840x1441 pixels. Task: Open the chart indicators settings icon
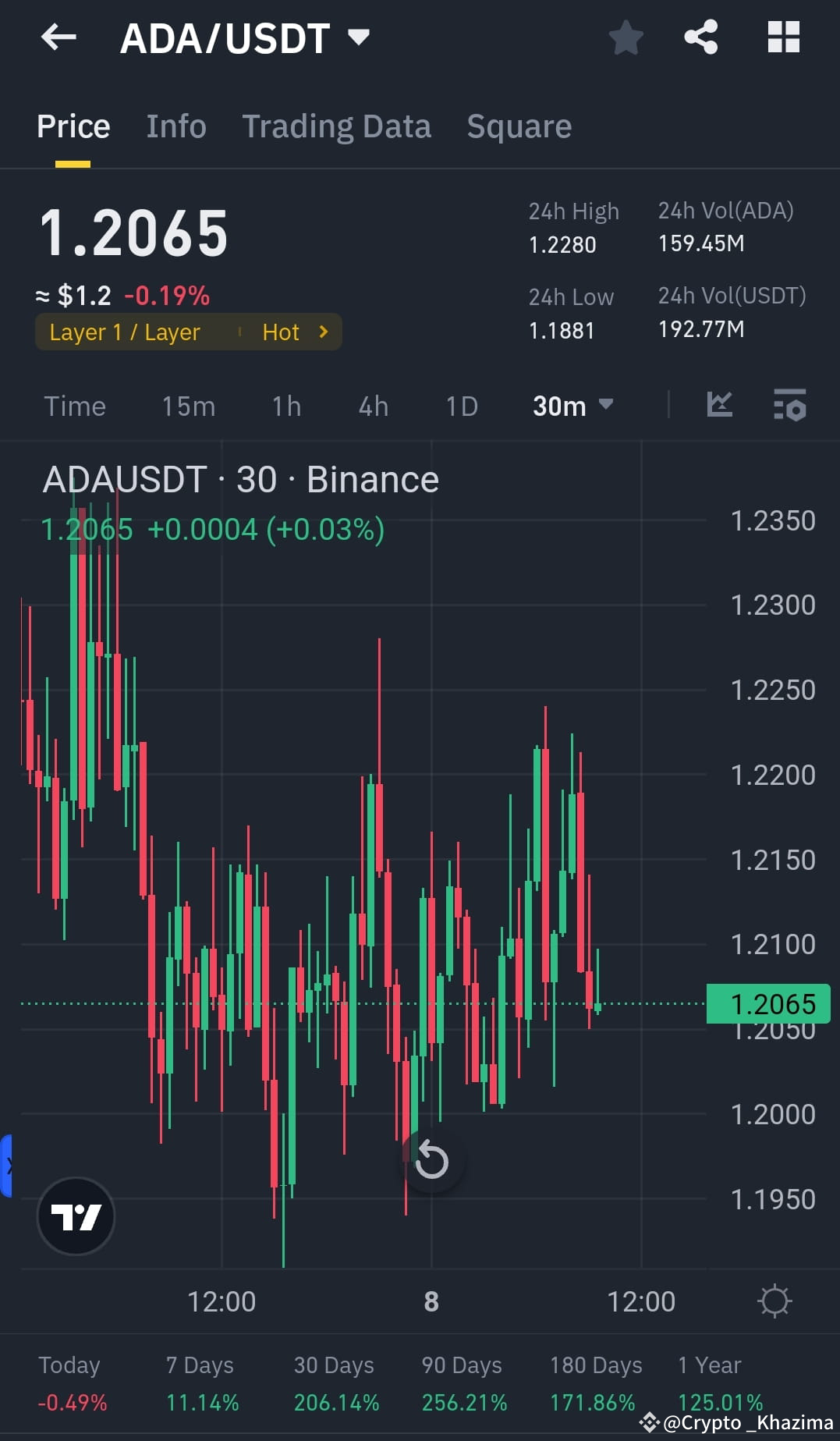[x=790, y=405]
